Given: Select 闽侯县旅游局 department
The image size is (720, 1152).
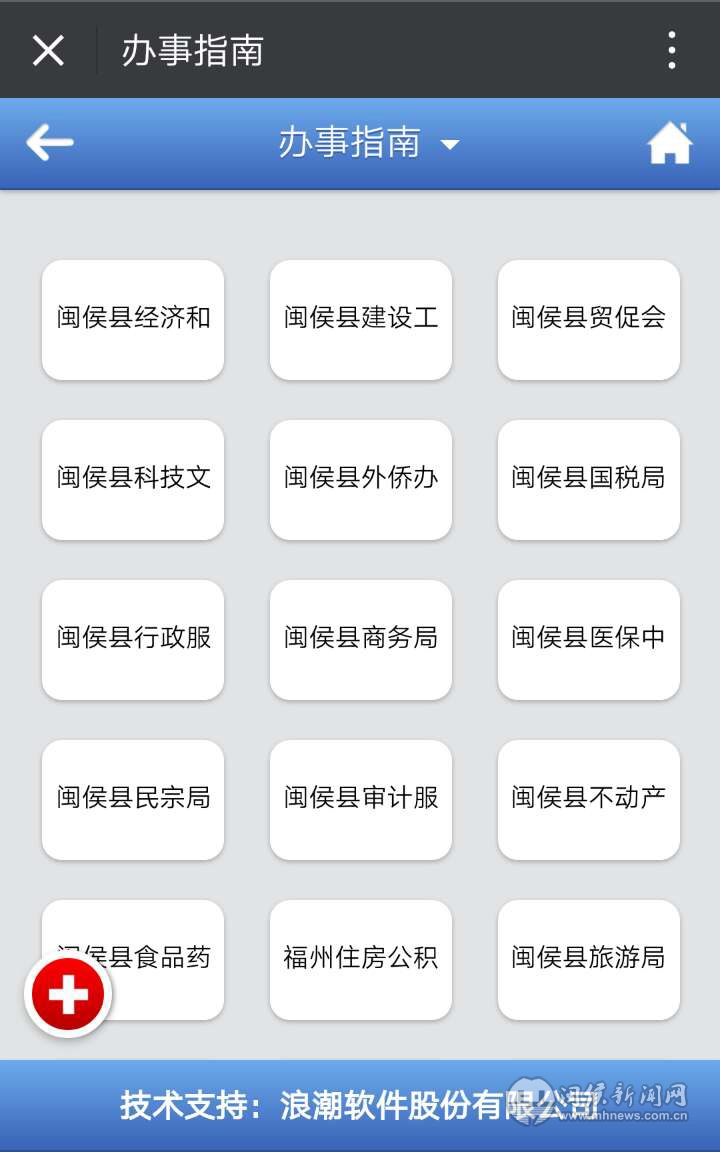Looking at the screenshot, I should click(588, 960).
